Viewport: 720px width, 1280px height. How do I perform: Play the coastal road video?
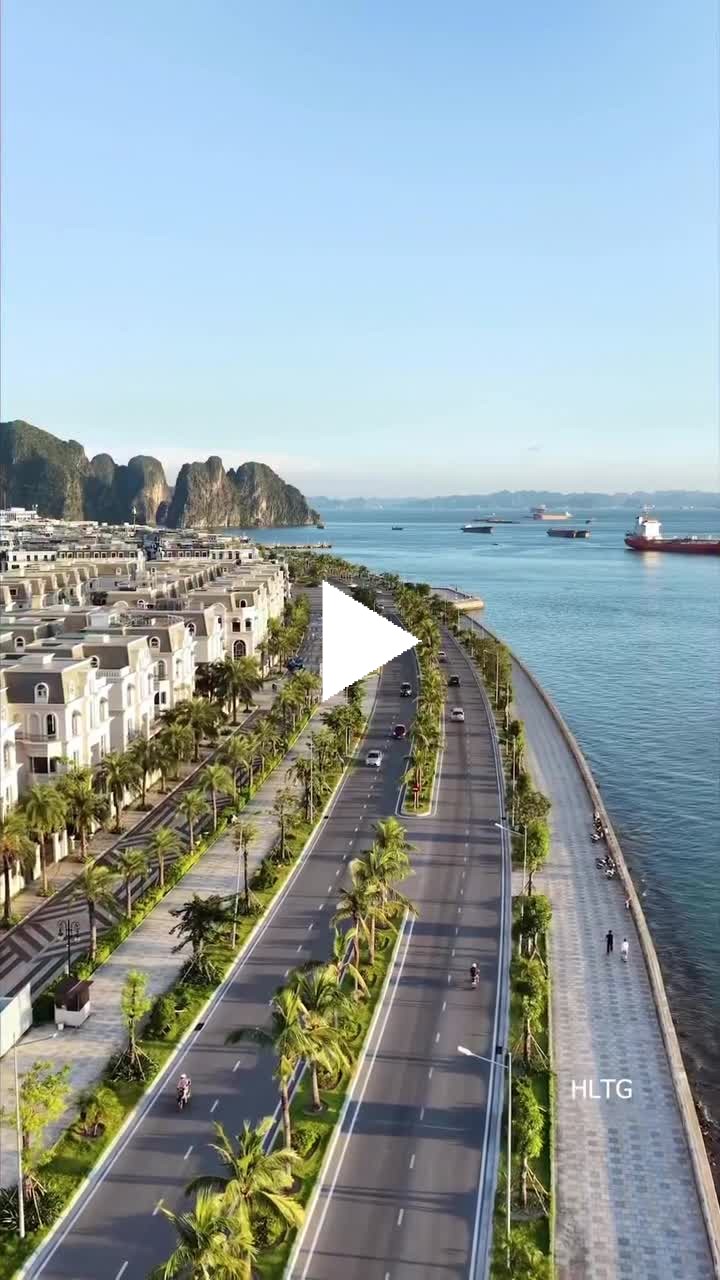click(360, 640)
